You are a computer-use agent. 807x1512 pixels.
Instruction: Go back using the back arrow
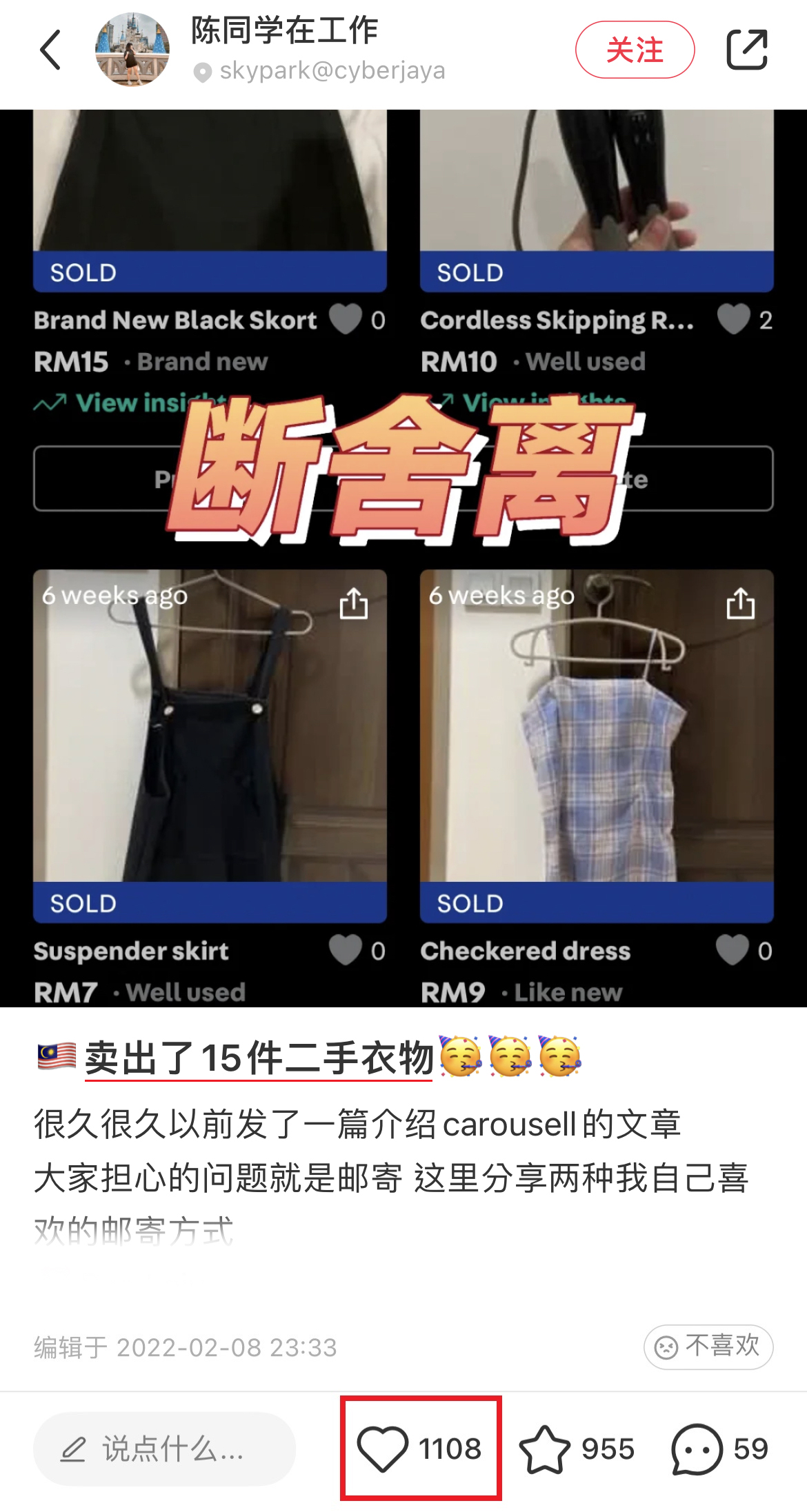(x=51, y=50)
